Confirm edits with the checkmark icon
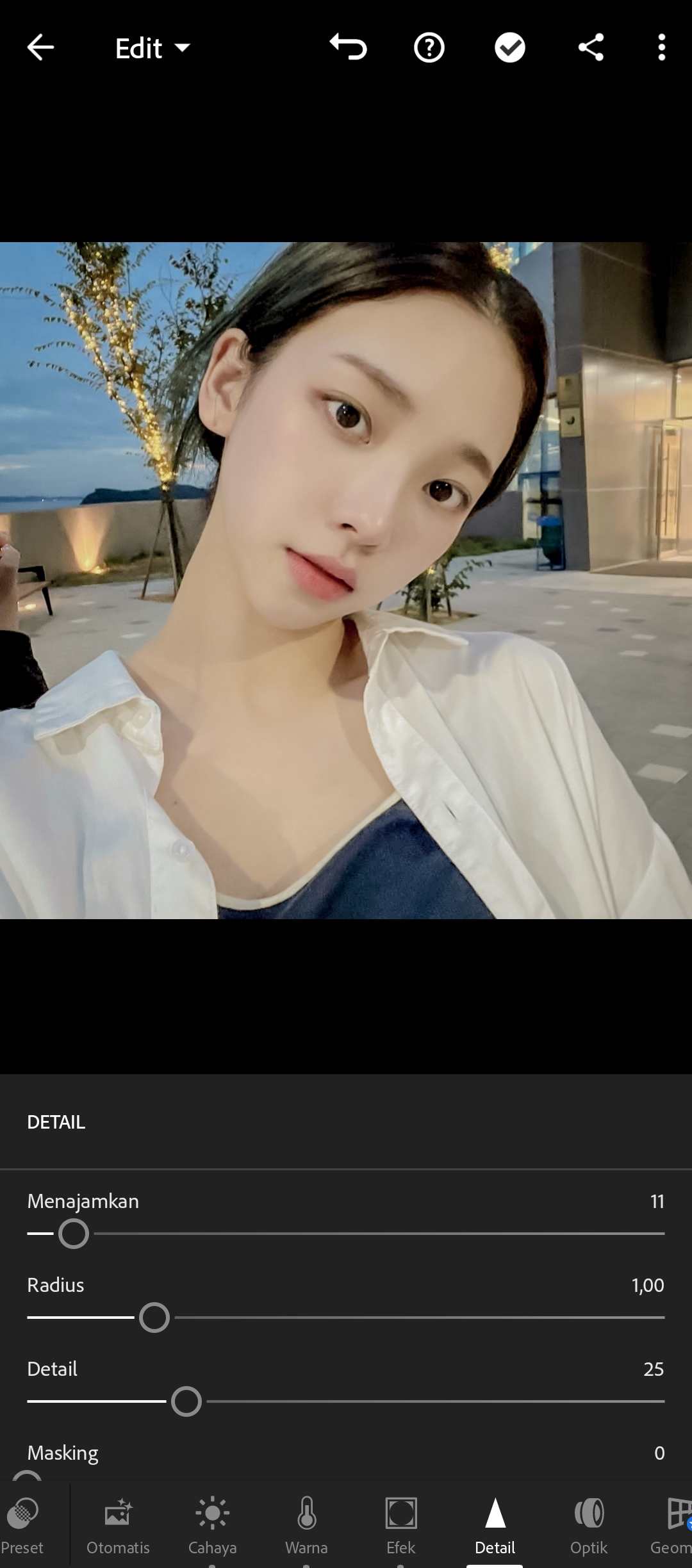This screenshot has height=1568, width=692. [x=510, y=47]
